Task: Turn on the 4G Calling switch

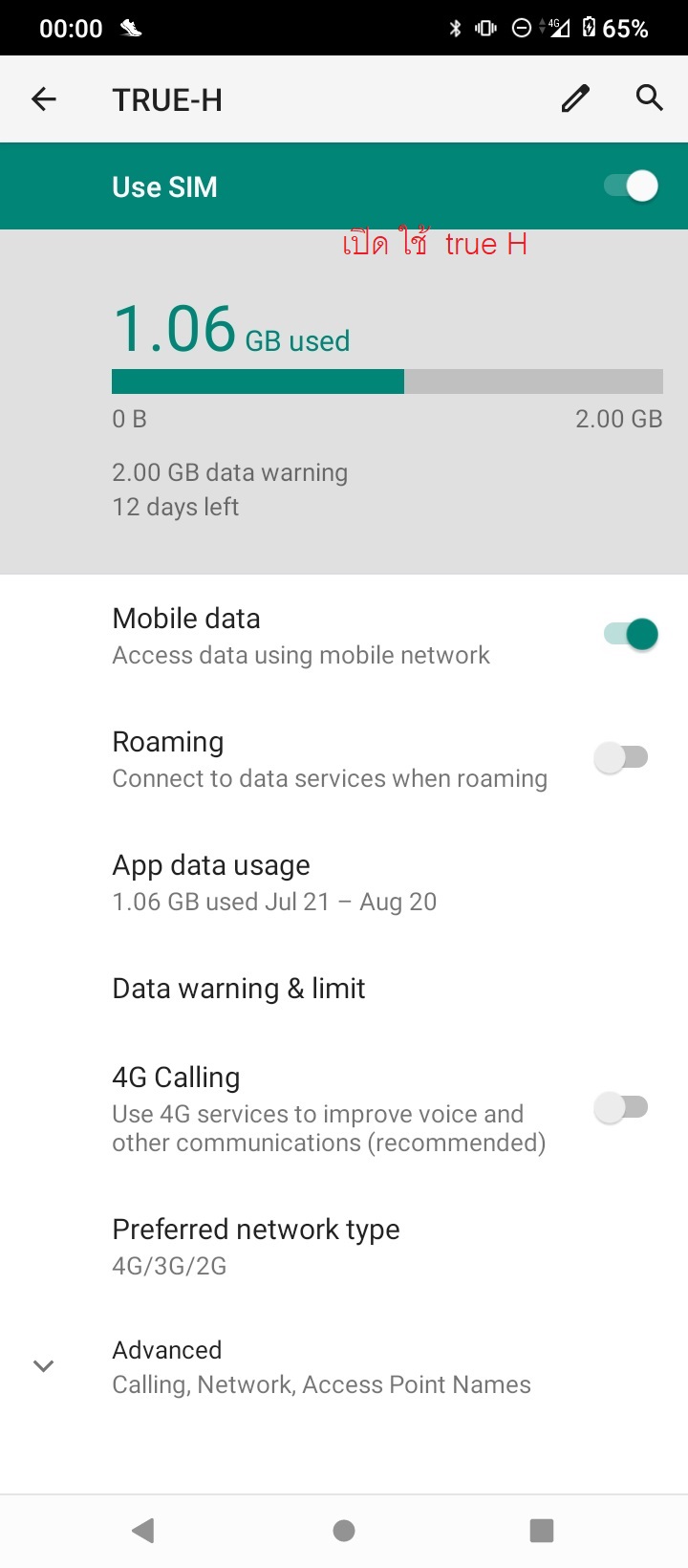Action: coord(621,1107)
